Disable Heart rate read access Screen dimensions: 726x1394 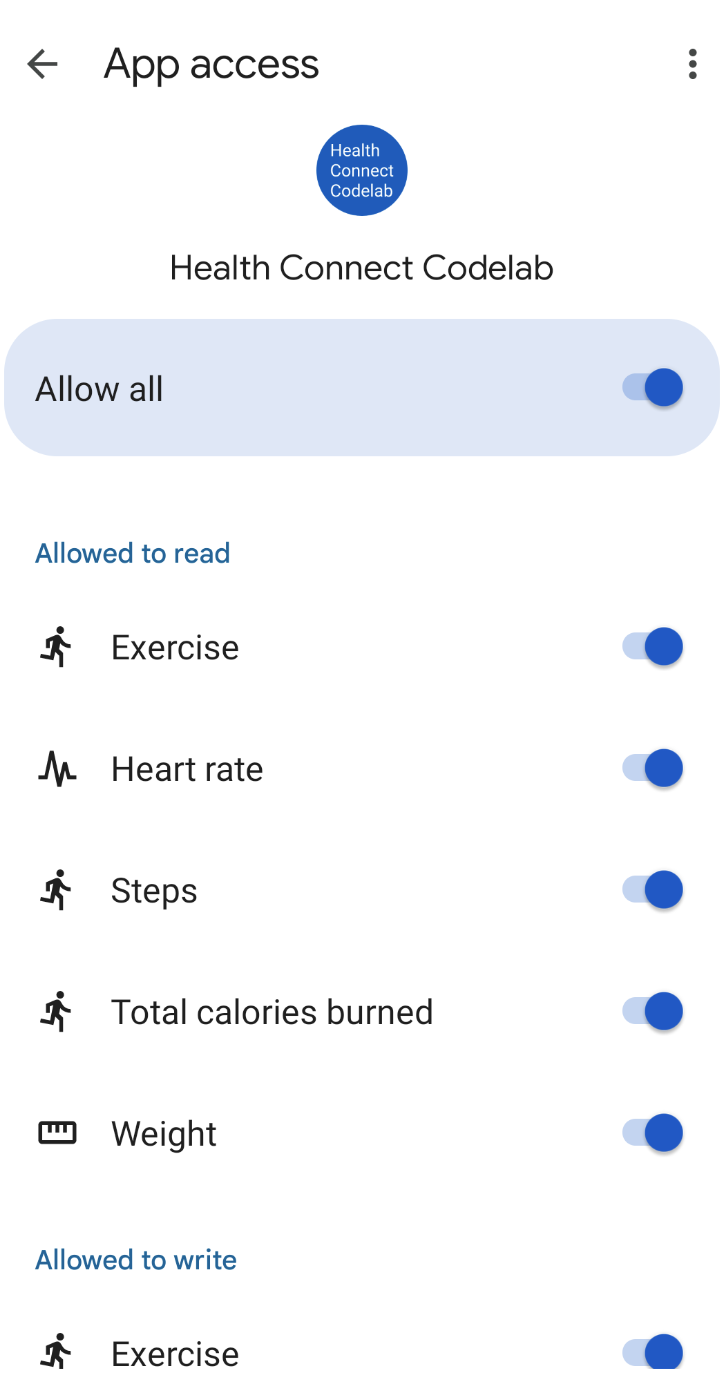(651, 768)
